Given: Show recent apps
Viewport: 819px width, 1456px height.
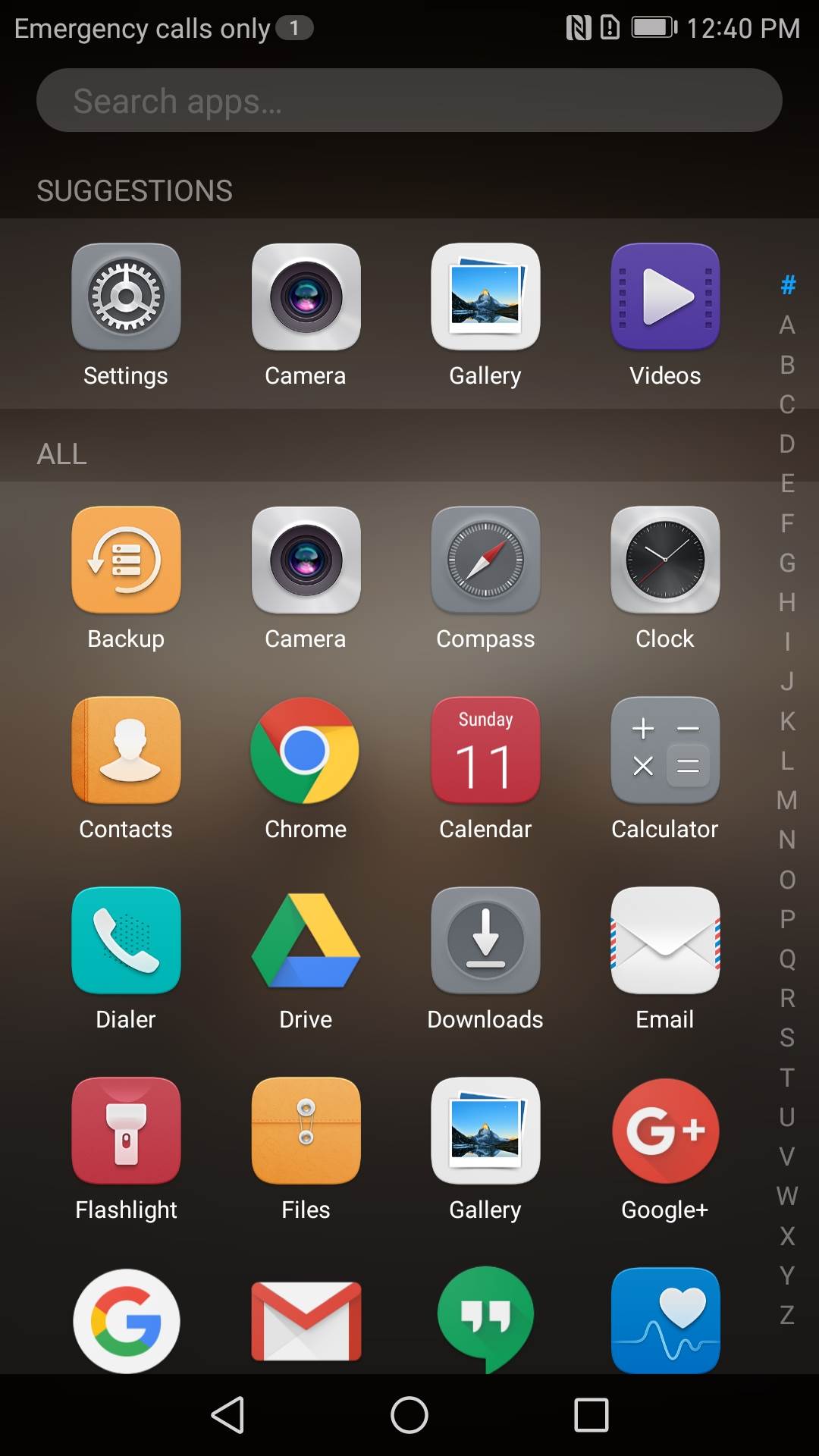Looking at the screenshot, I should point(591,1415).
